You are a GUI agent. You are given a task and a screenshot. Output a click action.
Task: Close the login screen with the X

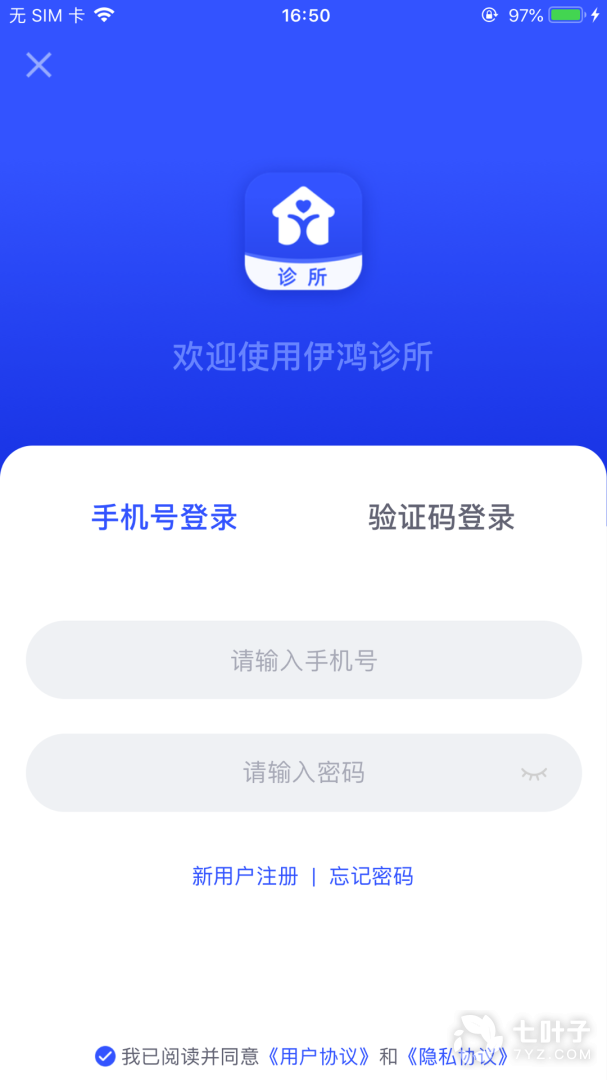(39, 66)
